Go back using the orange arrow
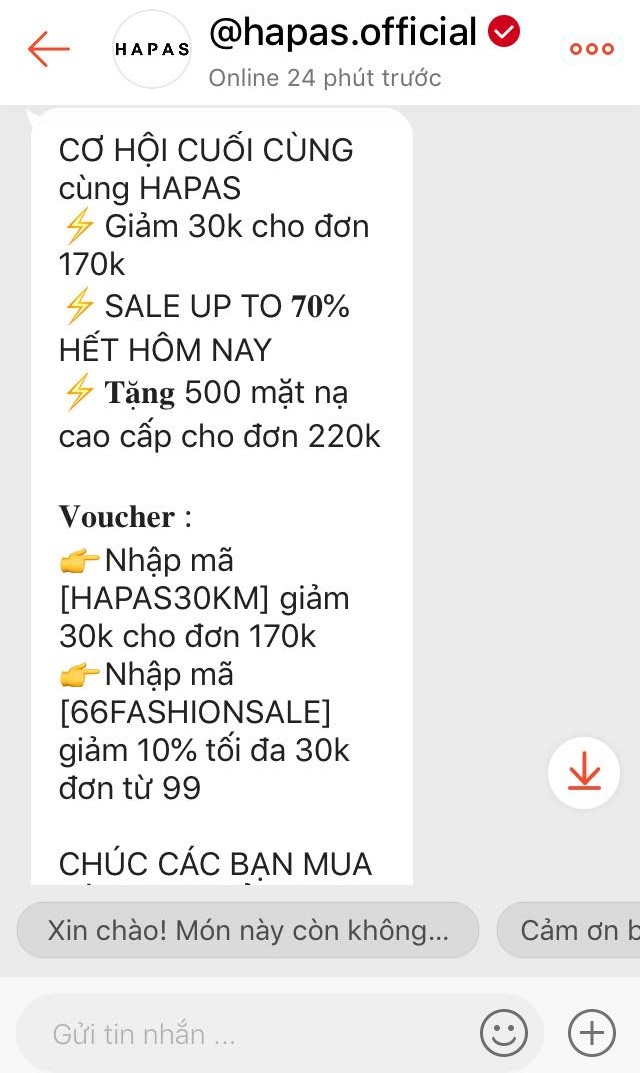Image resolution: width=640 pixels, height=1073 pixels. point(48,49)
